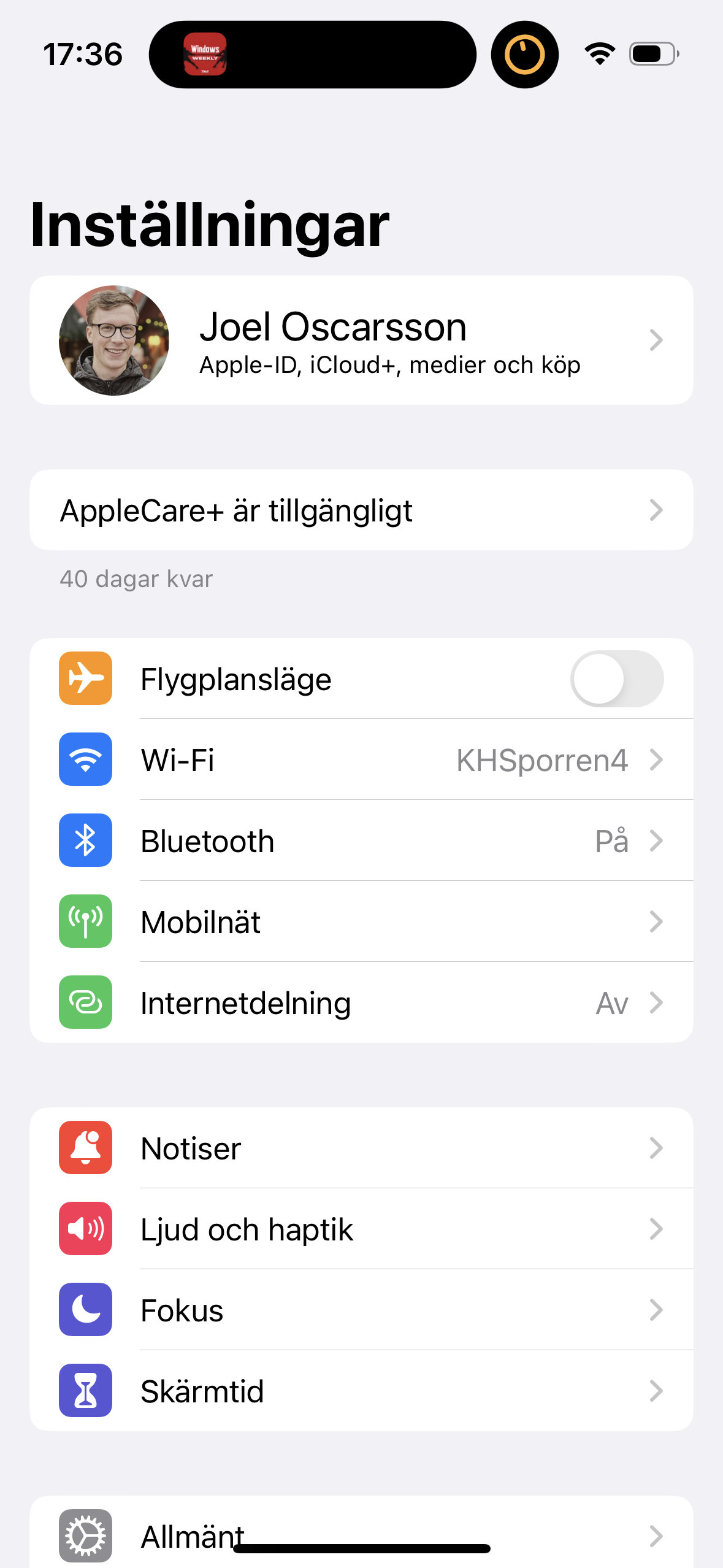Open Mobilnät settings
Viewport: 723px width, 1568px height.
(x=361, y=922)
